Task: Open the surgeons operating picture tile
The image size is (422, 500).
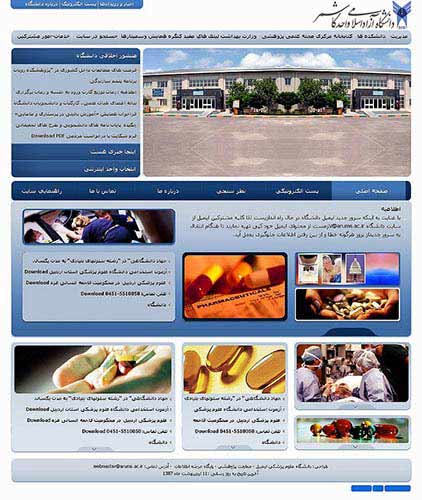Action: (352, 373)
